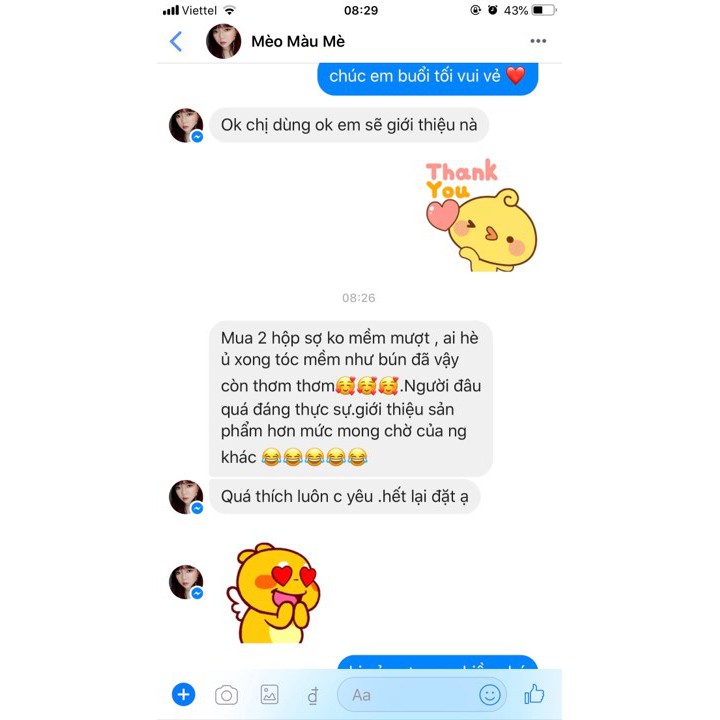The height and width of the screenshot is (720, 720).
Task: Open the emoji picker
Action: pyautogui.click(x=490, y=694)
